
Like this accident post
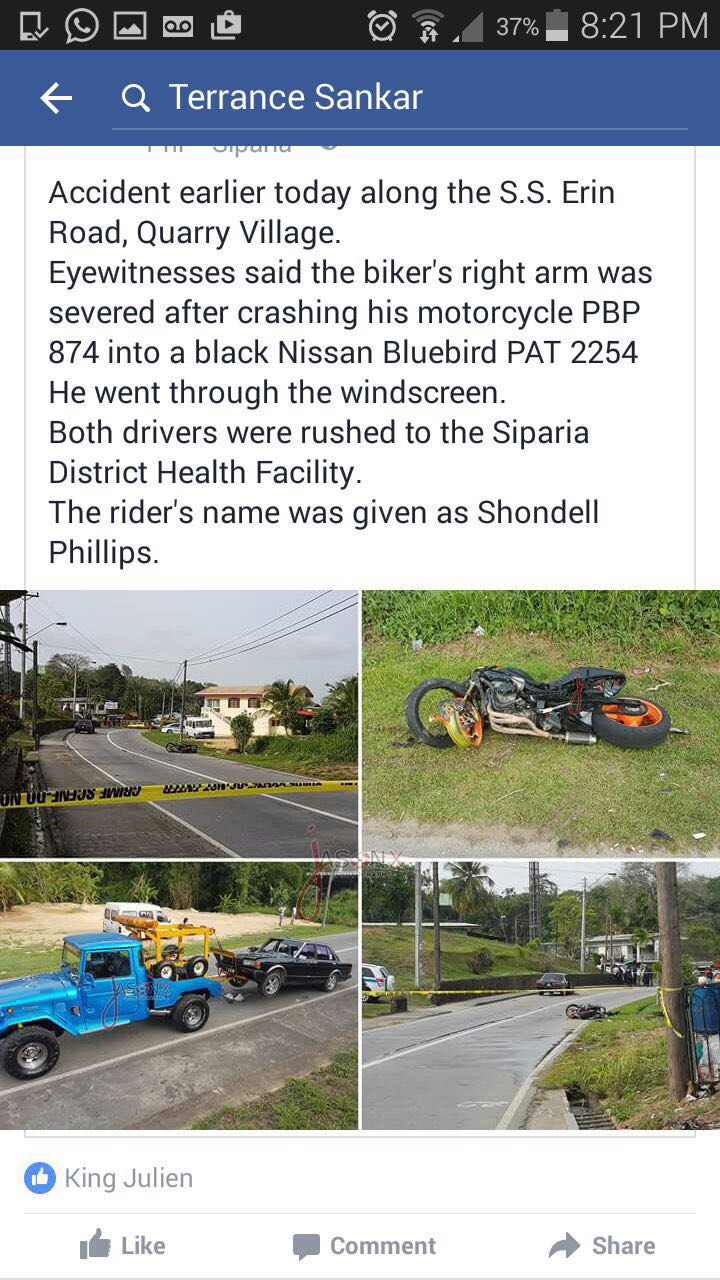pos(122,1245)
